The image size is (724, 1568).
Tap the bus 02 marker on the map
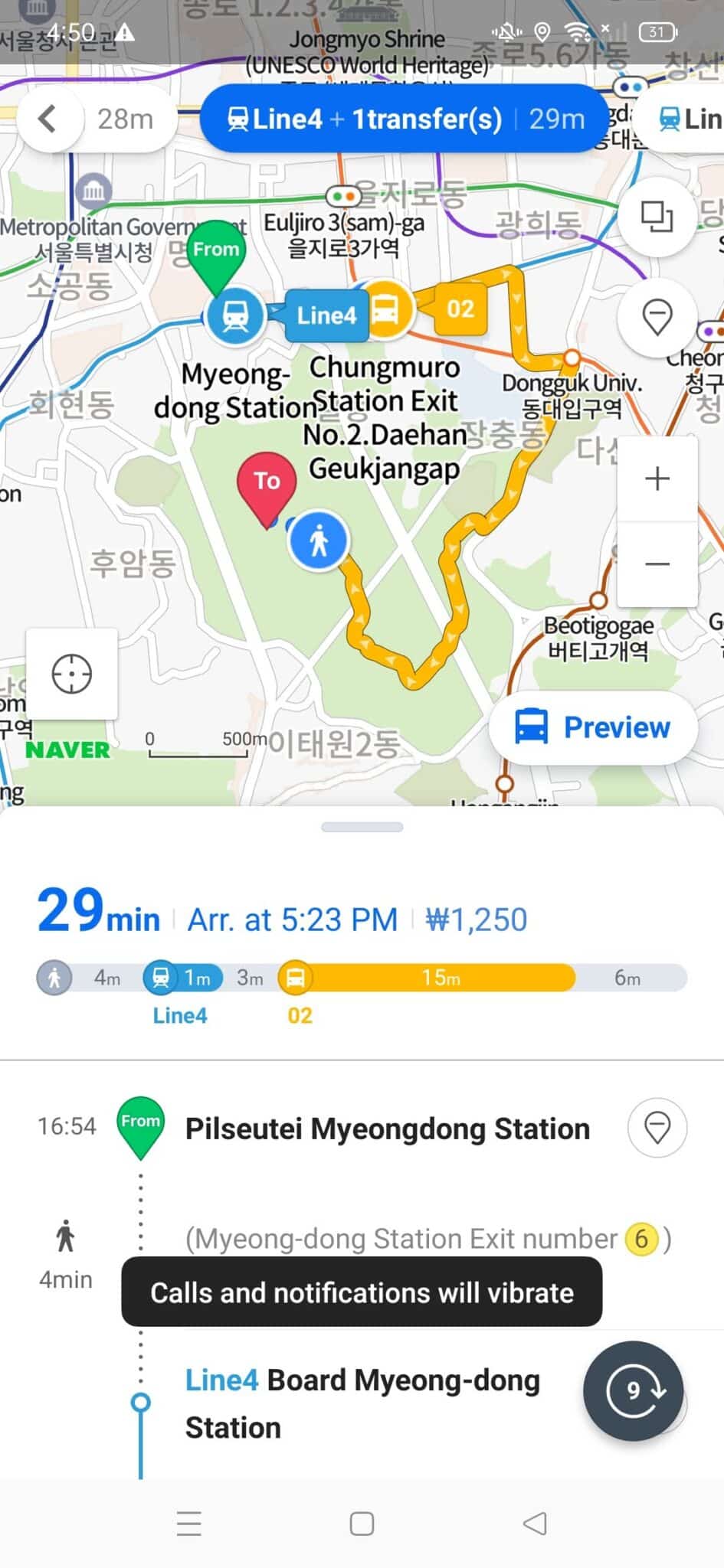(x=460, y=309)
